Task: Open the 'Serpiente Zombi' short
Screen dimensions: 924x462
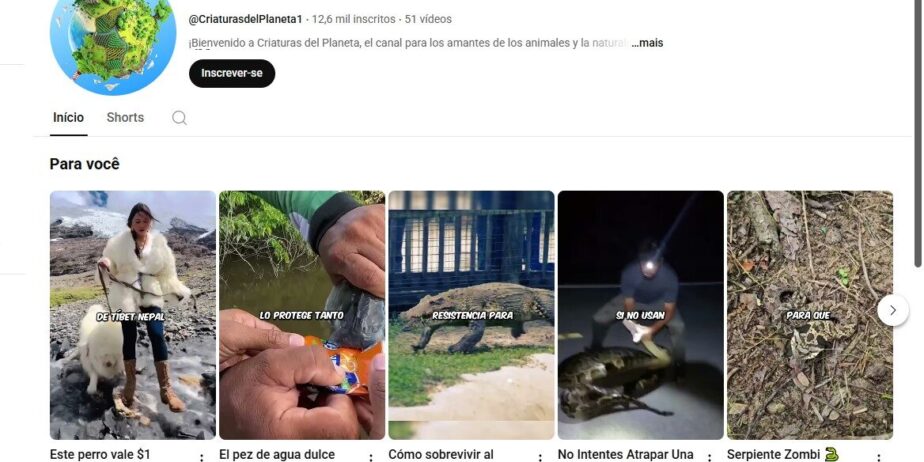Action: (809, 315)
